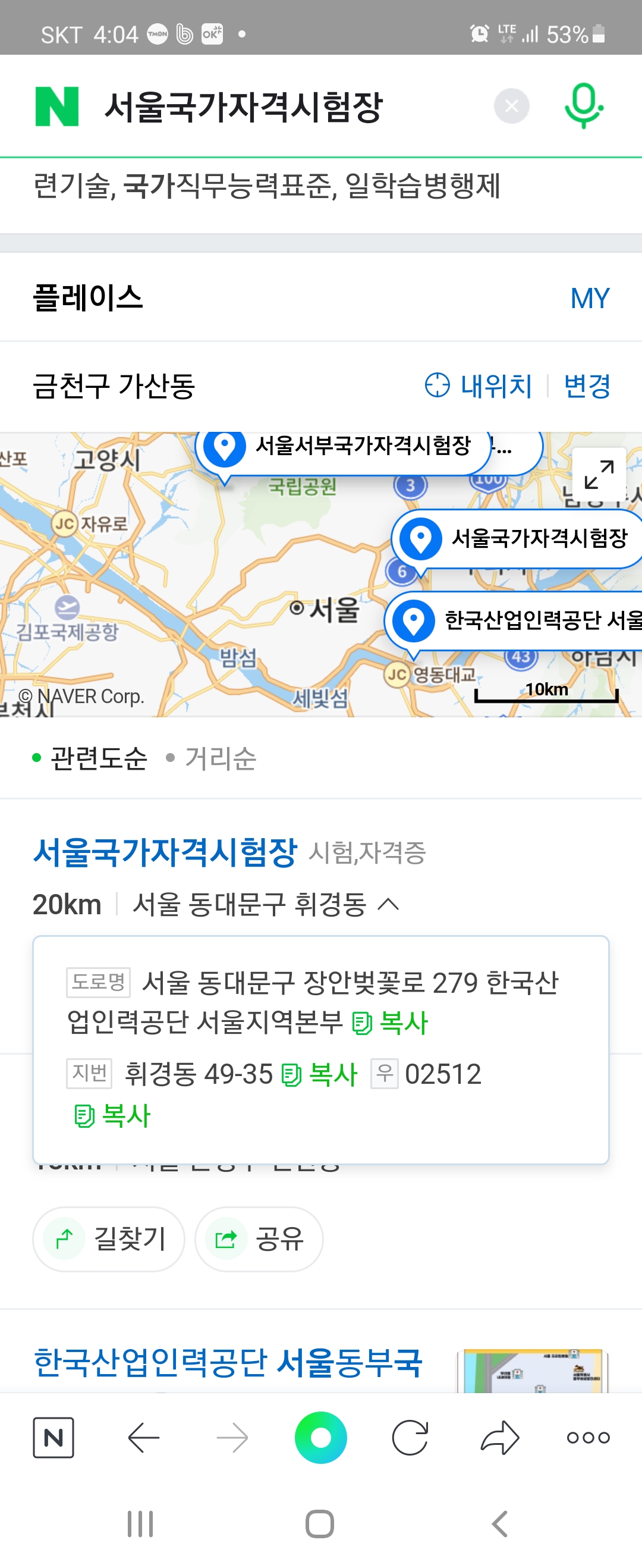
Task: Open MY places link
Action: click(589, 298)
